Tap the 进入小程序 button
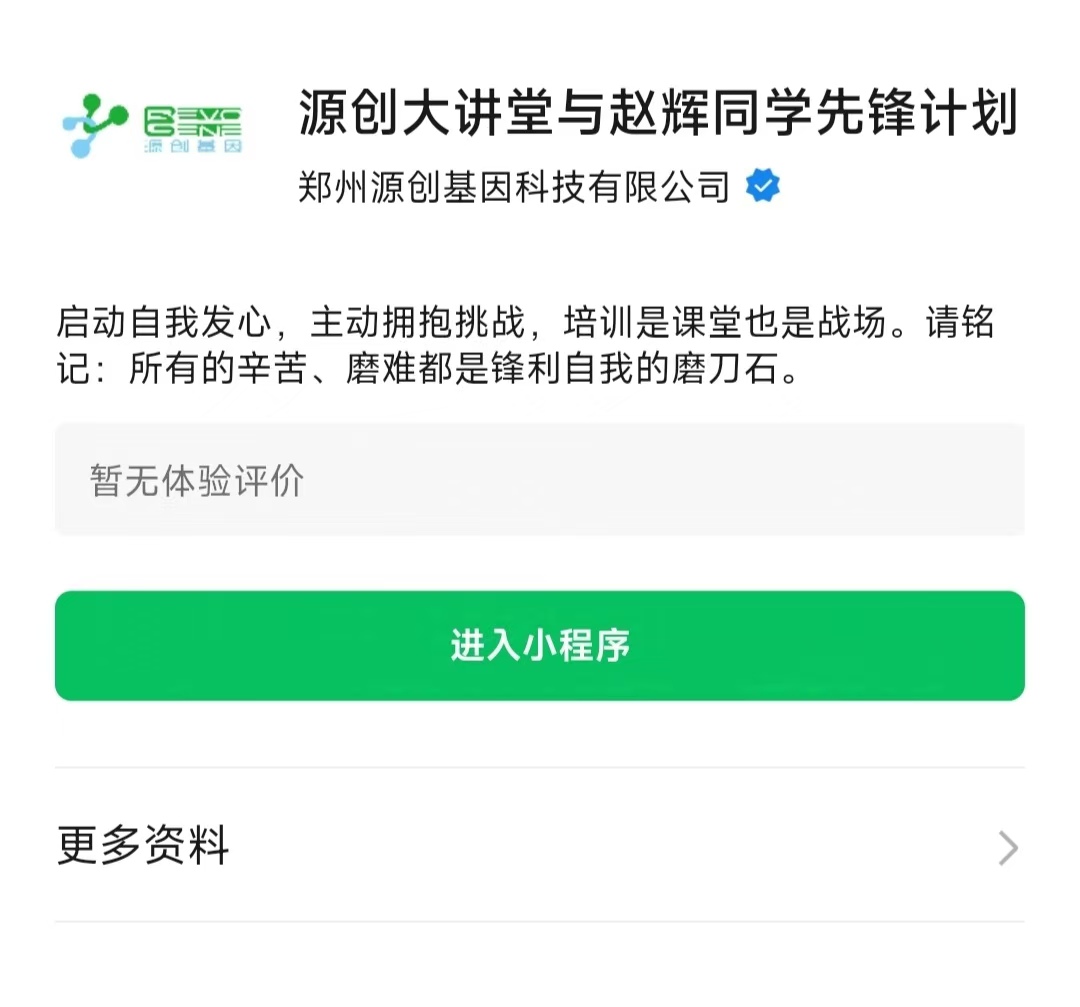1080x1007 pixels. [540, 646]
